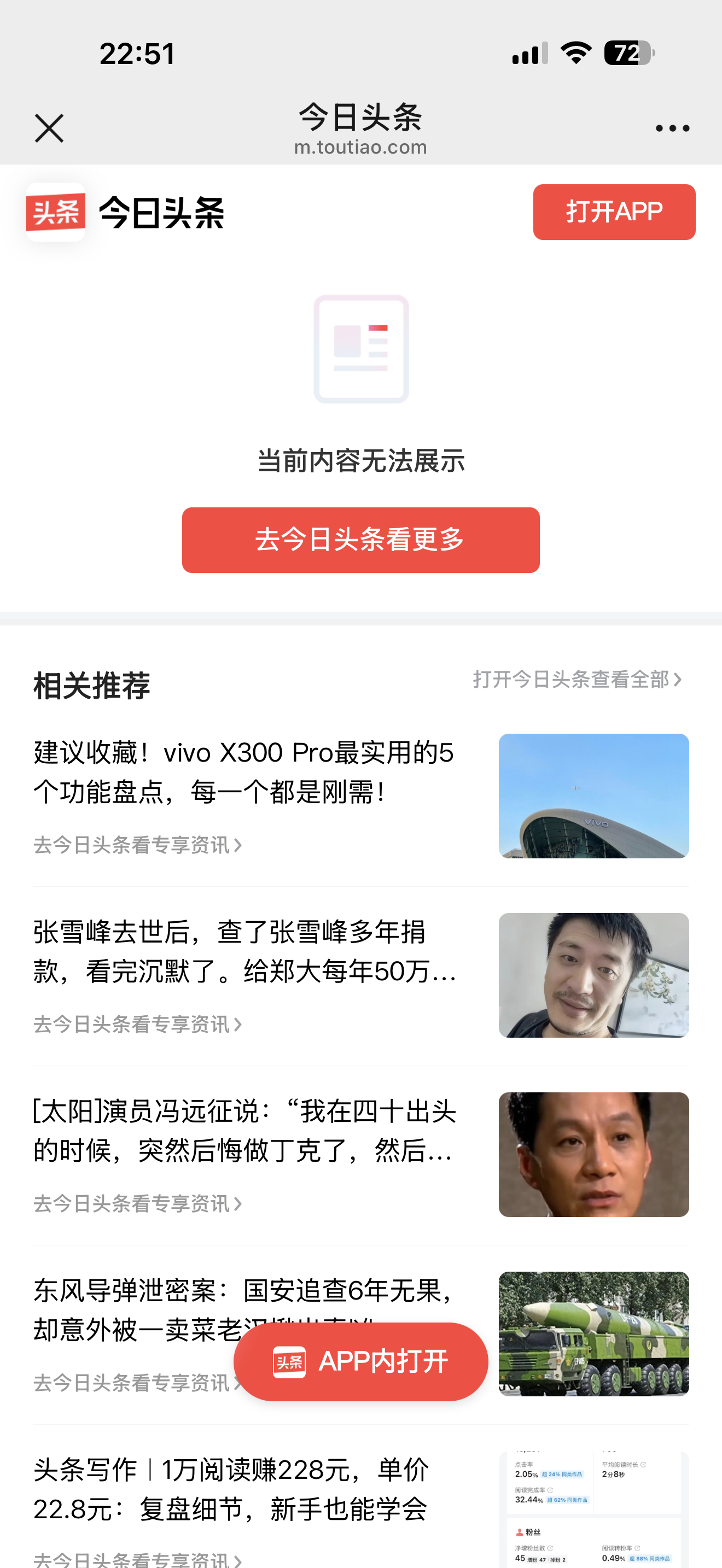This screenshot has width=722, height=1568.
Task: Tap the APP内打开 floating button
Action: tap(360, 1362)
